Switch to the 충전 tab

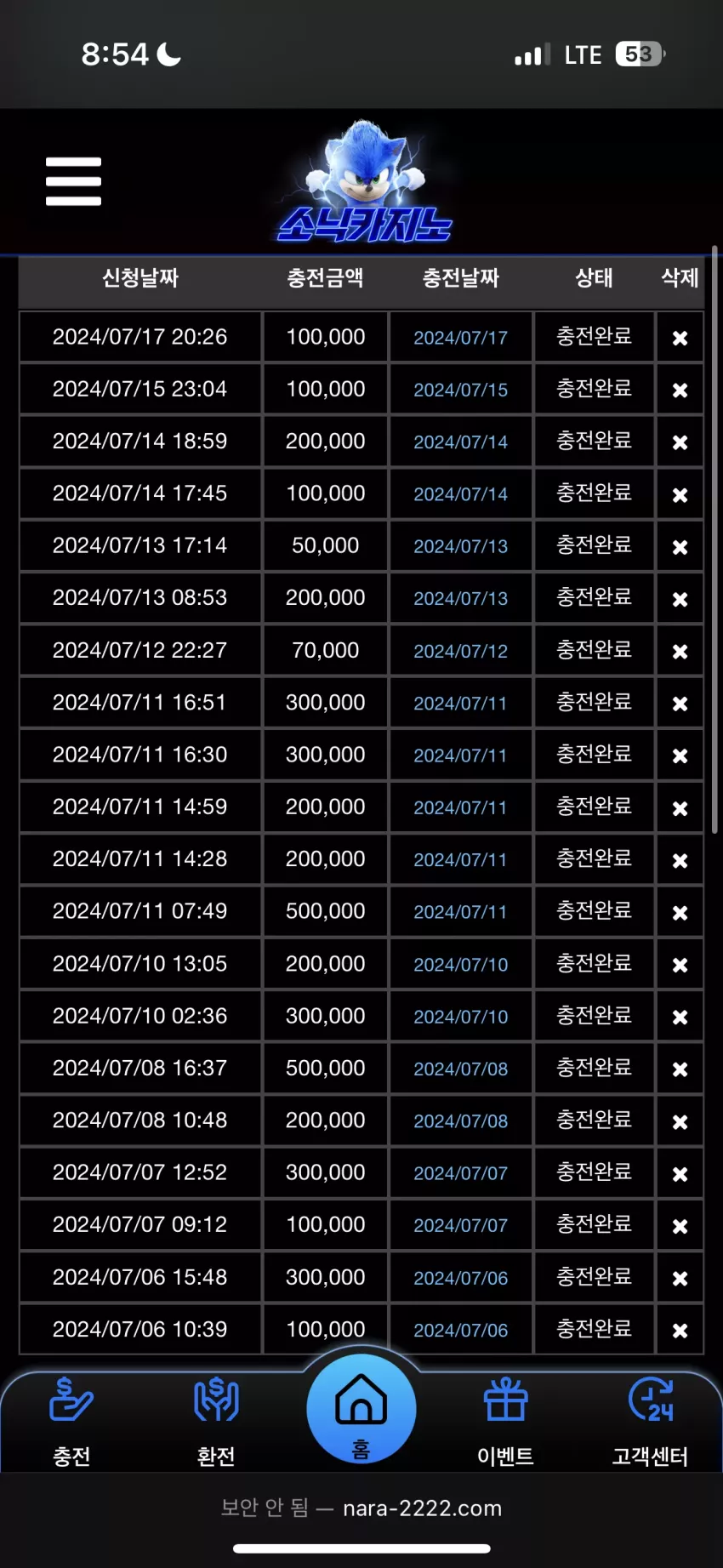[71, 1423]
